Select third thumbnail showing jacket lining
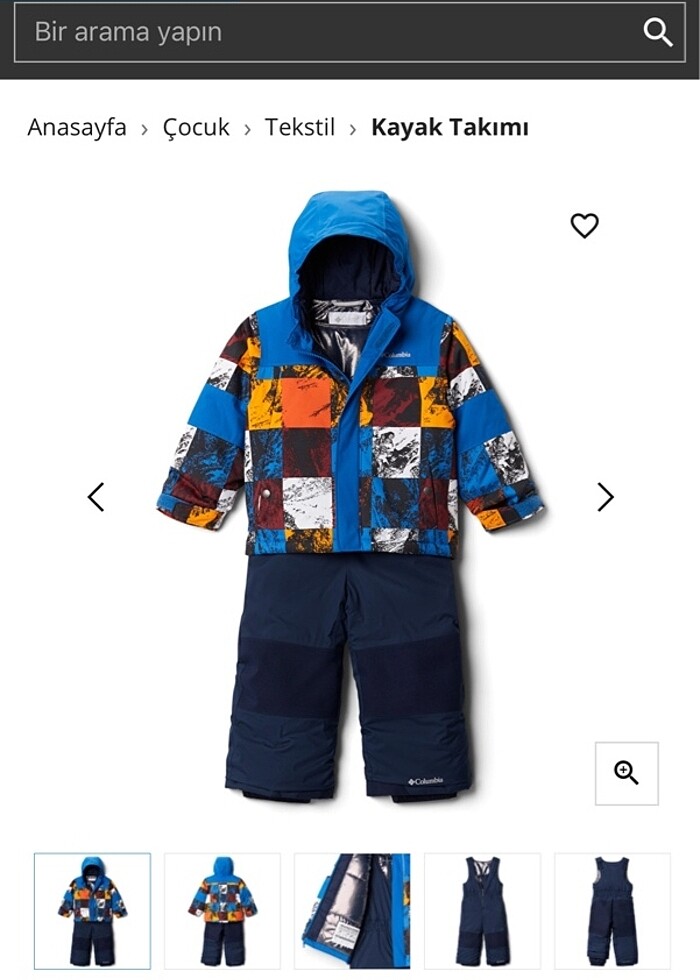Viewport: 700px width, 980px height. pyautogui.click(x=352, y=911)
